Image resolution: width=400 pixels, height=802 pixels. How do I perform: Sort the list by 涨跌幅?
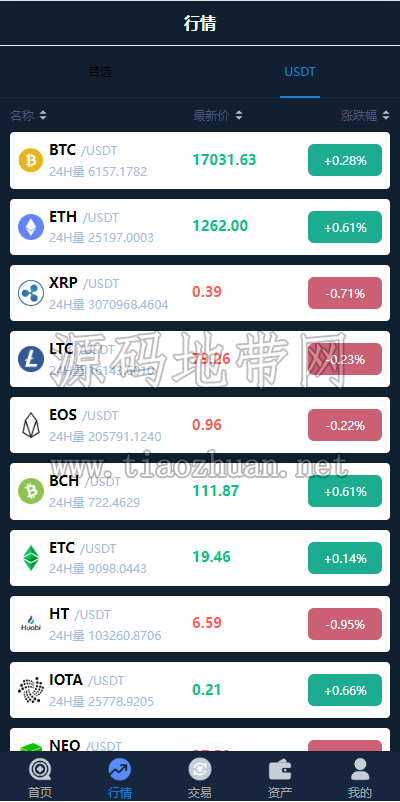(365, 116)
